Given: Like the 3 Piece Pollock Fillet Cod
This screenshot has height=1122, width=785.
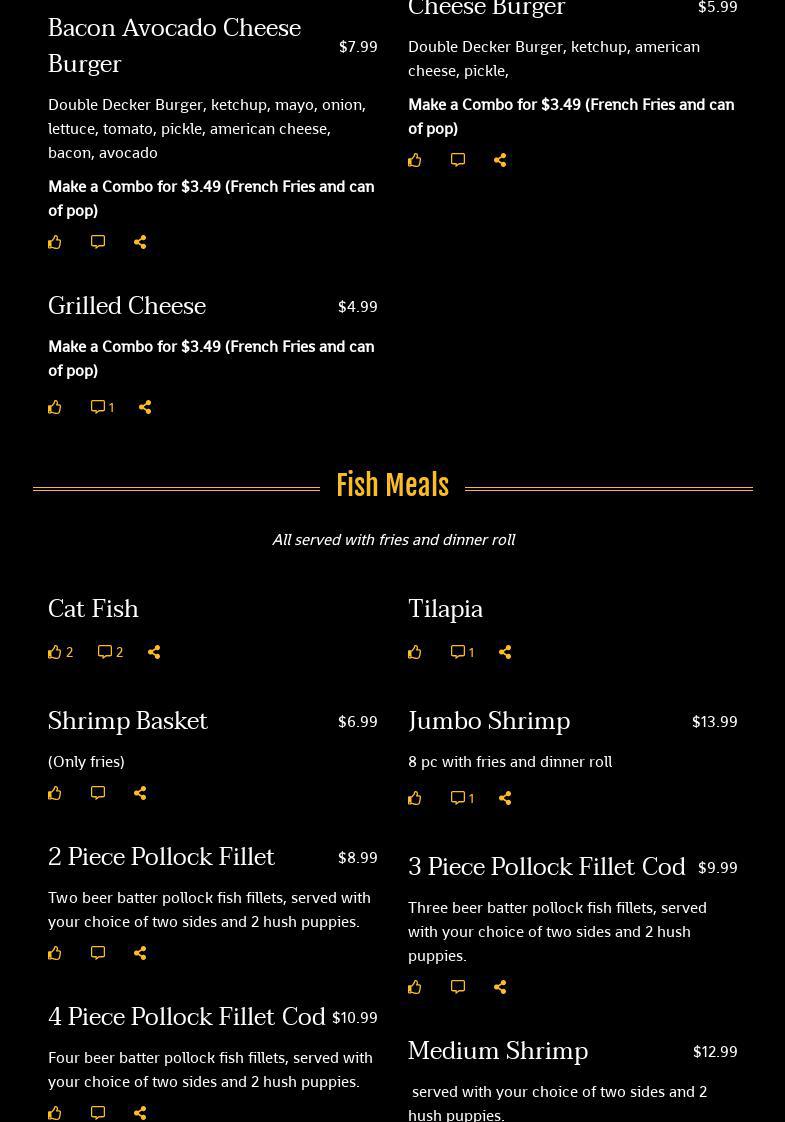Looking at the screenshot, I should tap(415, 987).
